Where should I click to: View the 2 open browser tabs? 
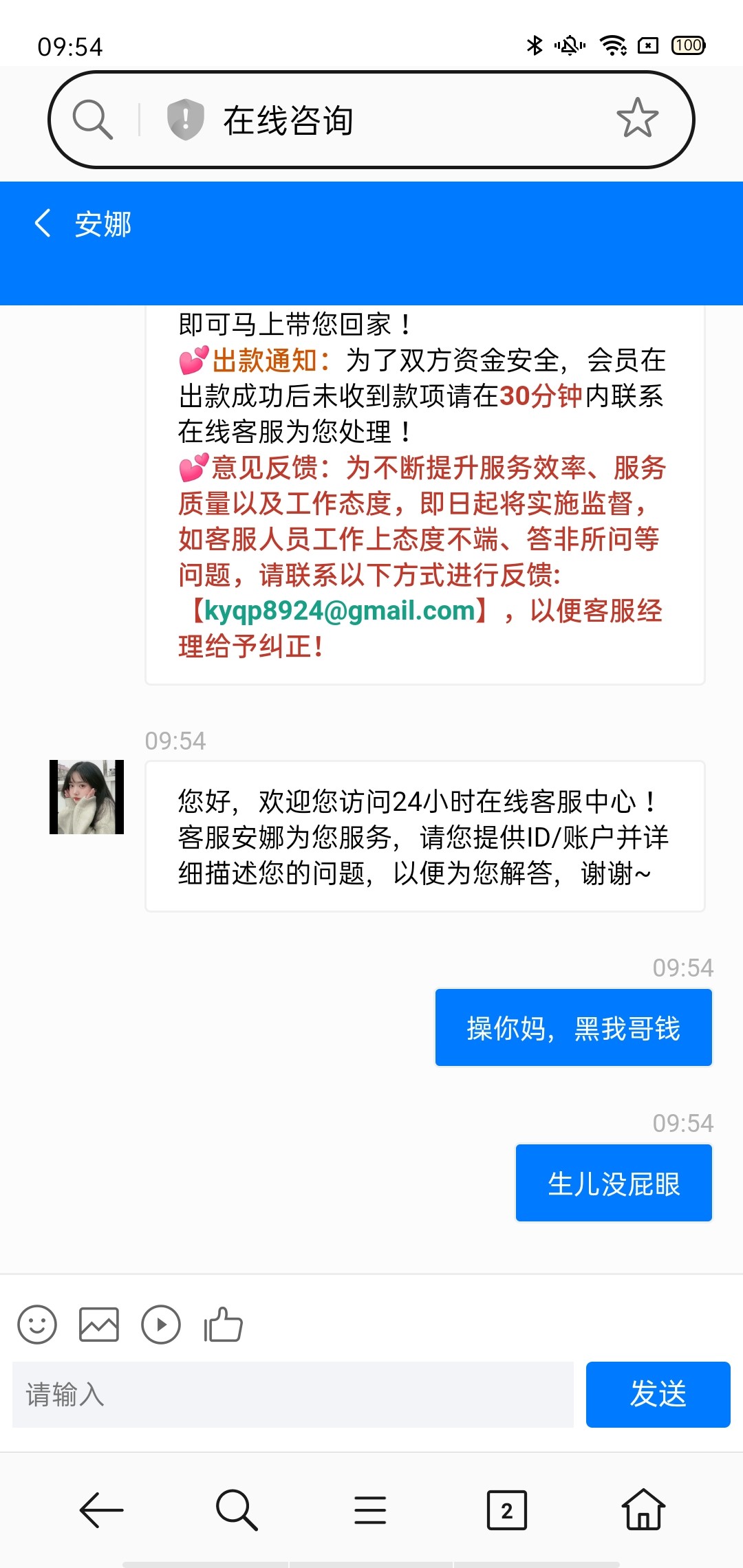507,1510
